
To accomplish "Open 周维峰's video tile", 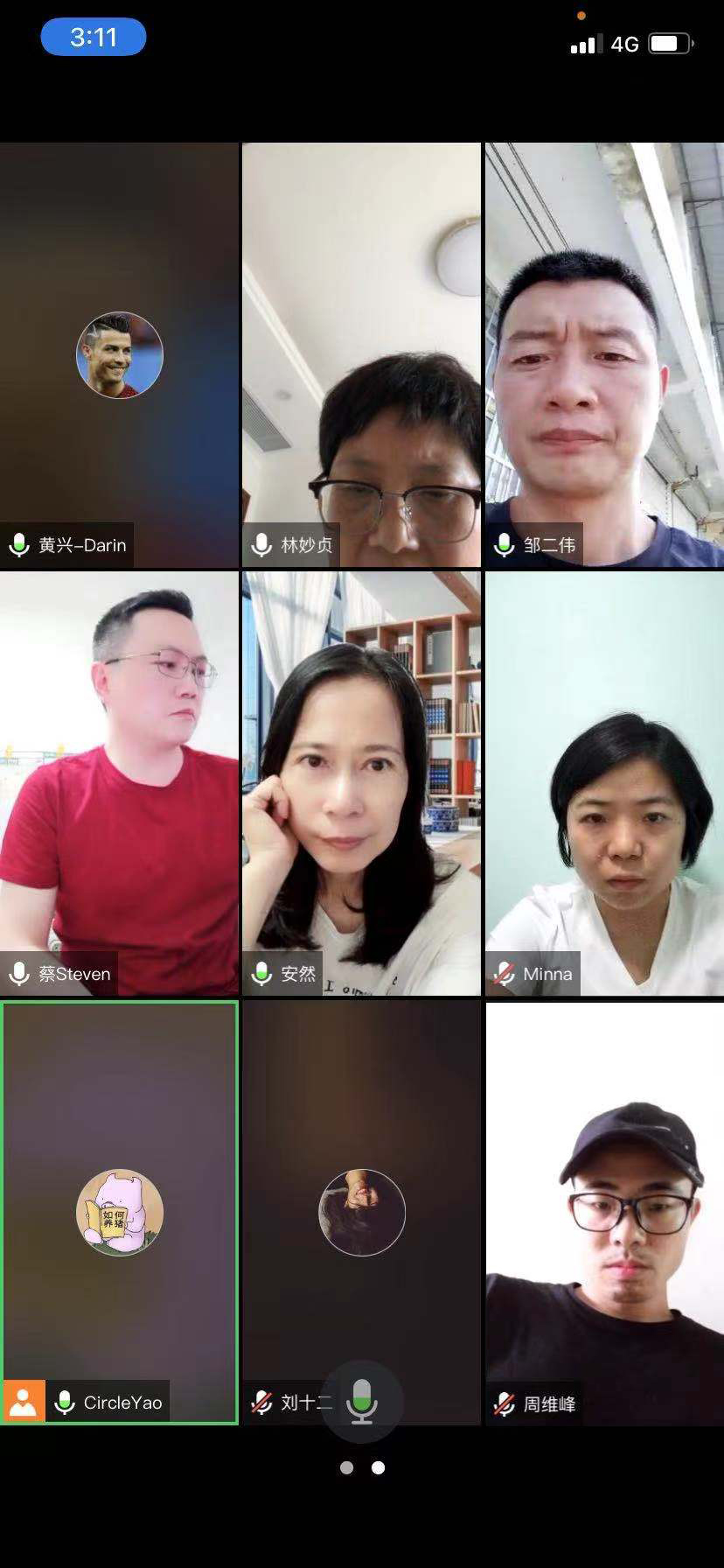I will coord(604,1212).
